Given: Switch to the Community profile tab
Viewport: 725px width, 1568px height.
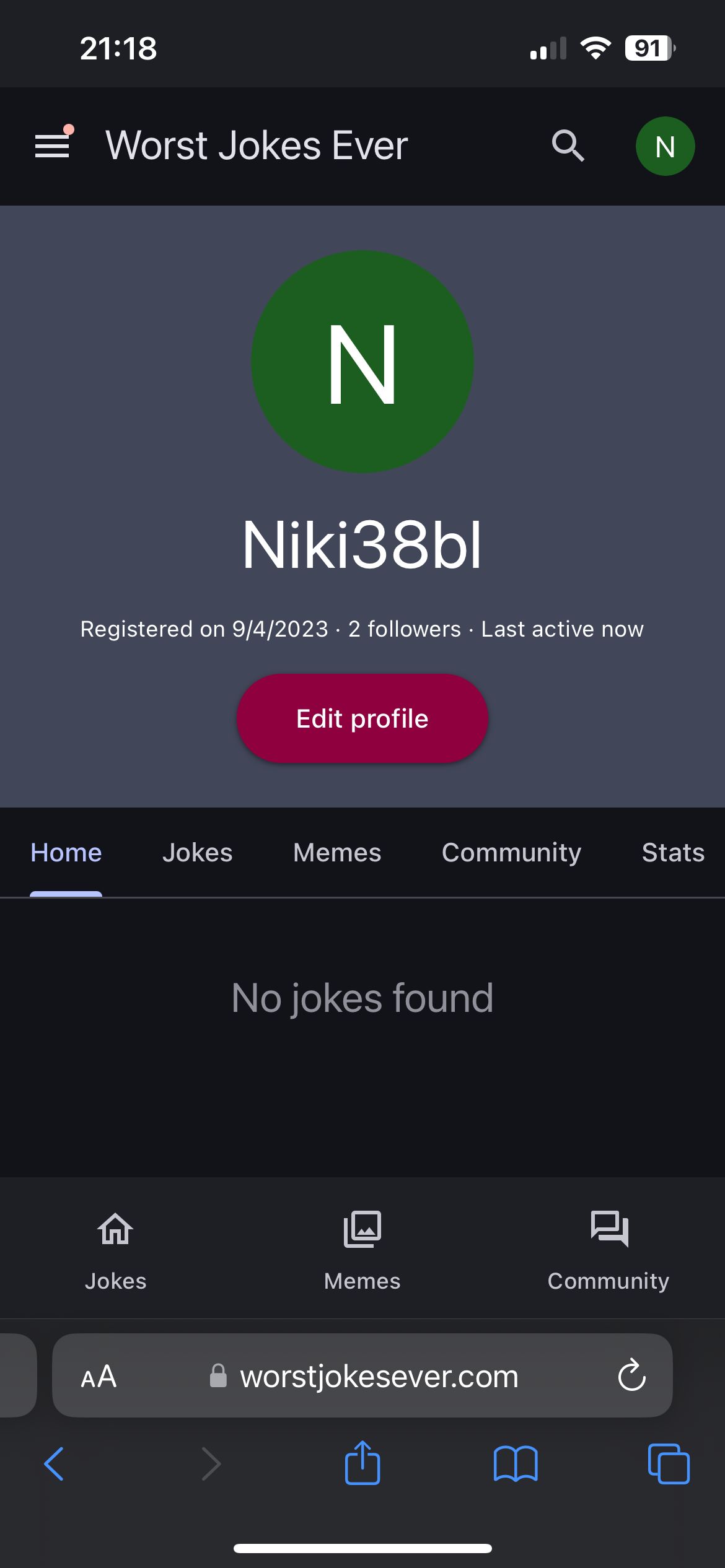Looking at the screenshot, I should click(511, 853).
